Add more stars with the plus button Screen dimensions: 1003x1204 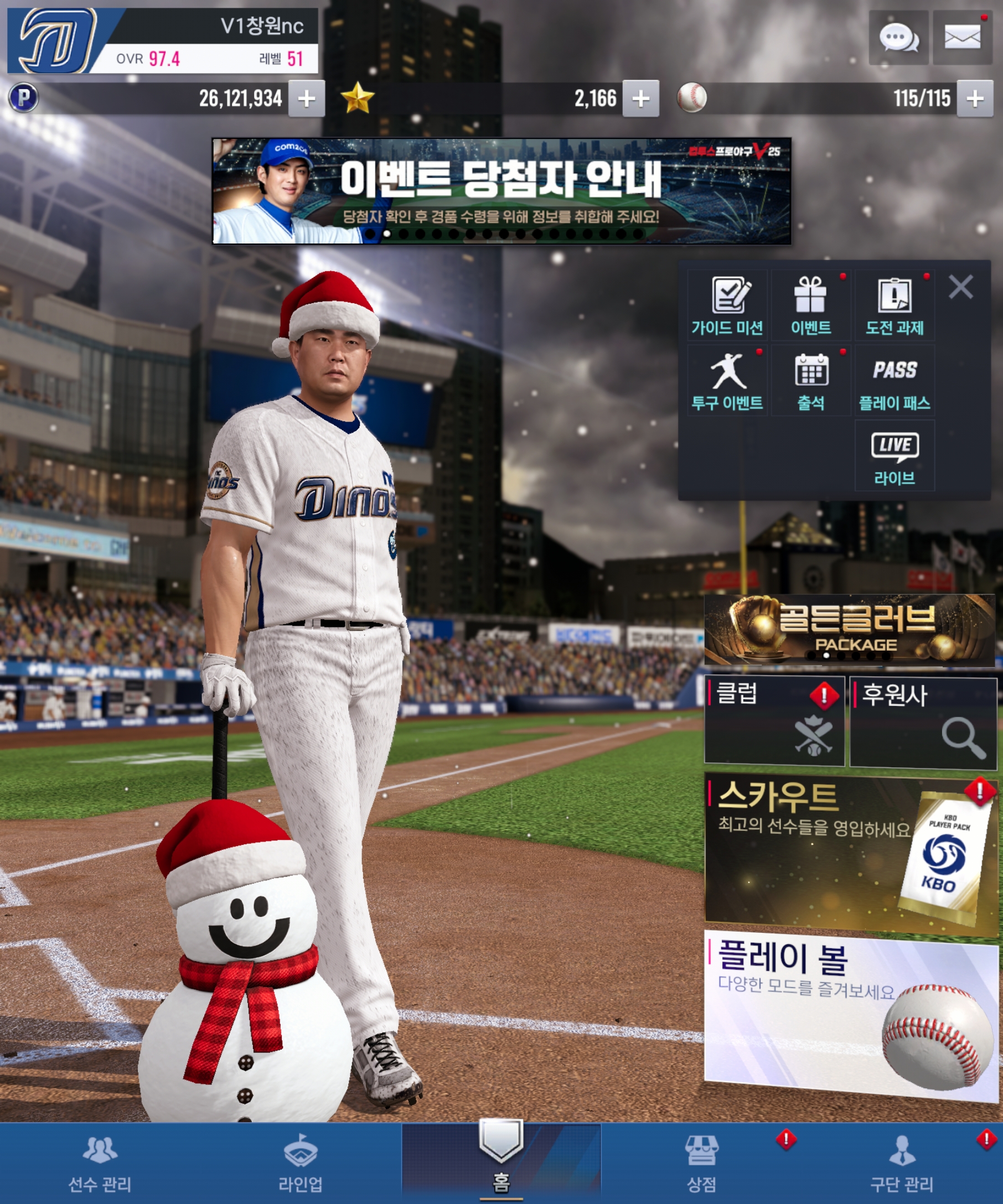640,98
